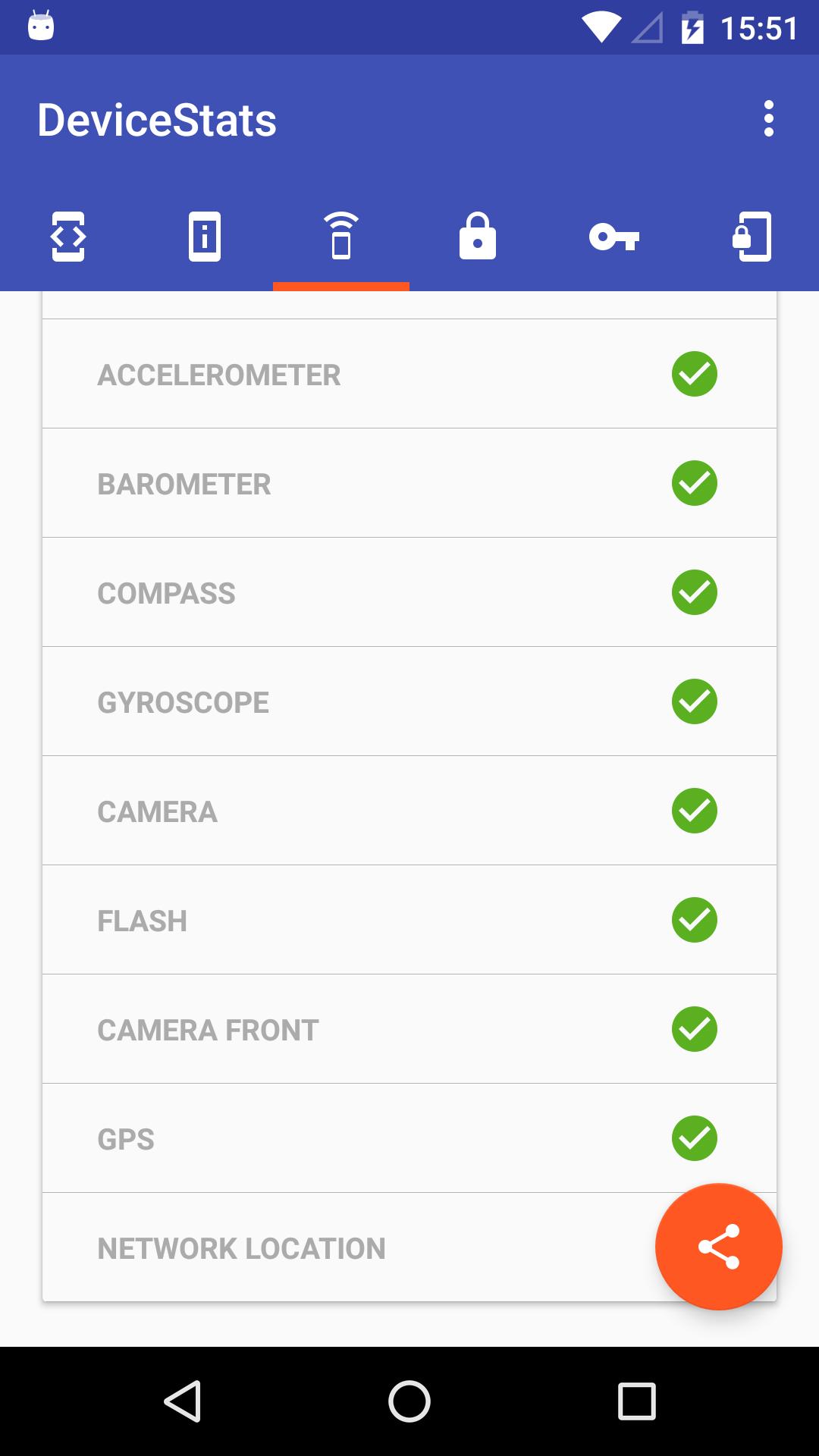
Task: Toggle the BAROMETER green checkmark
Action: 694,483
